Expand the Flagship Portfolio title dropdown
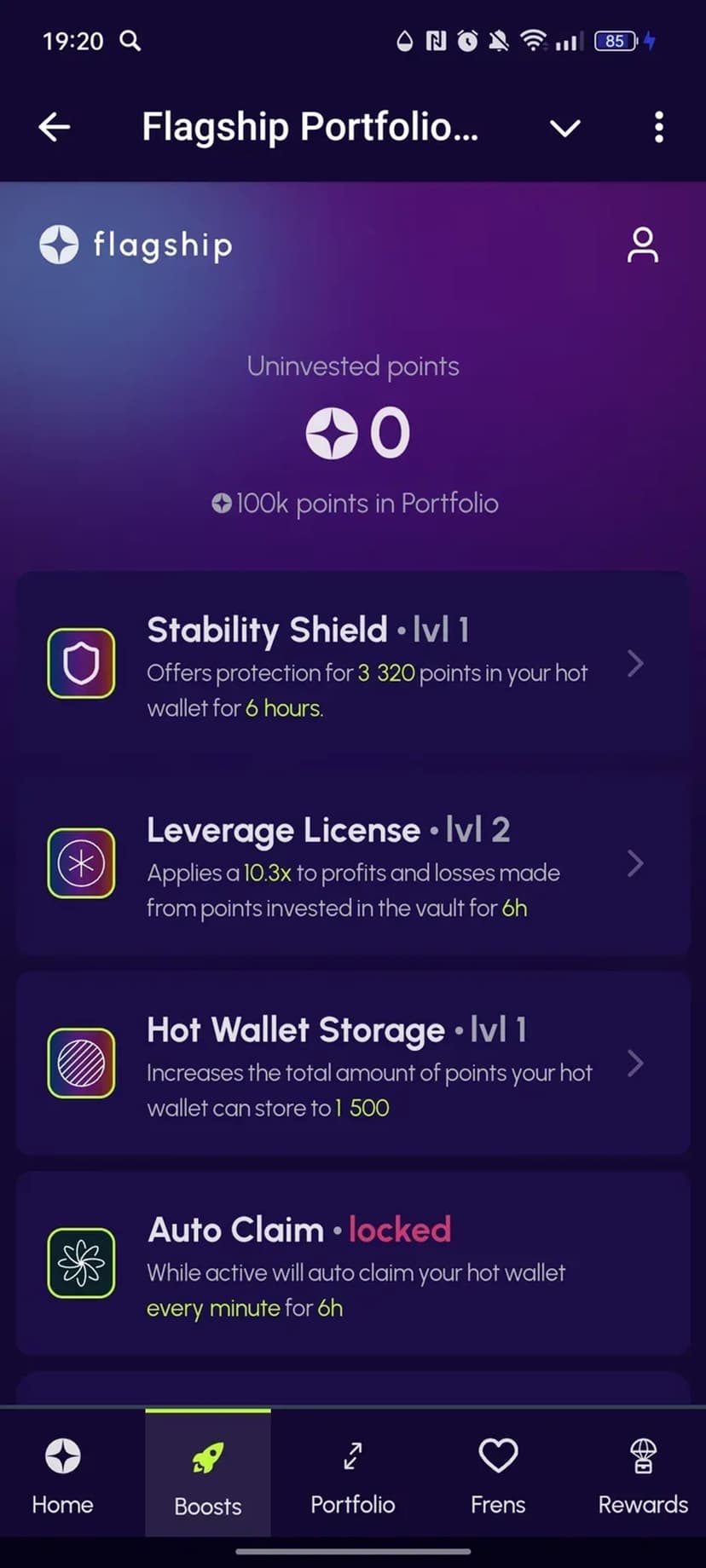Image resolution: width=706 pixels, height=1568 pixels. (564, 129)
